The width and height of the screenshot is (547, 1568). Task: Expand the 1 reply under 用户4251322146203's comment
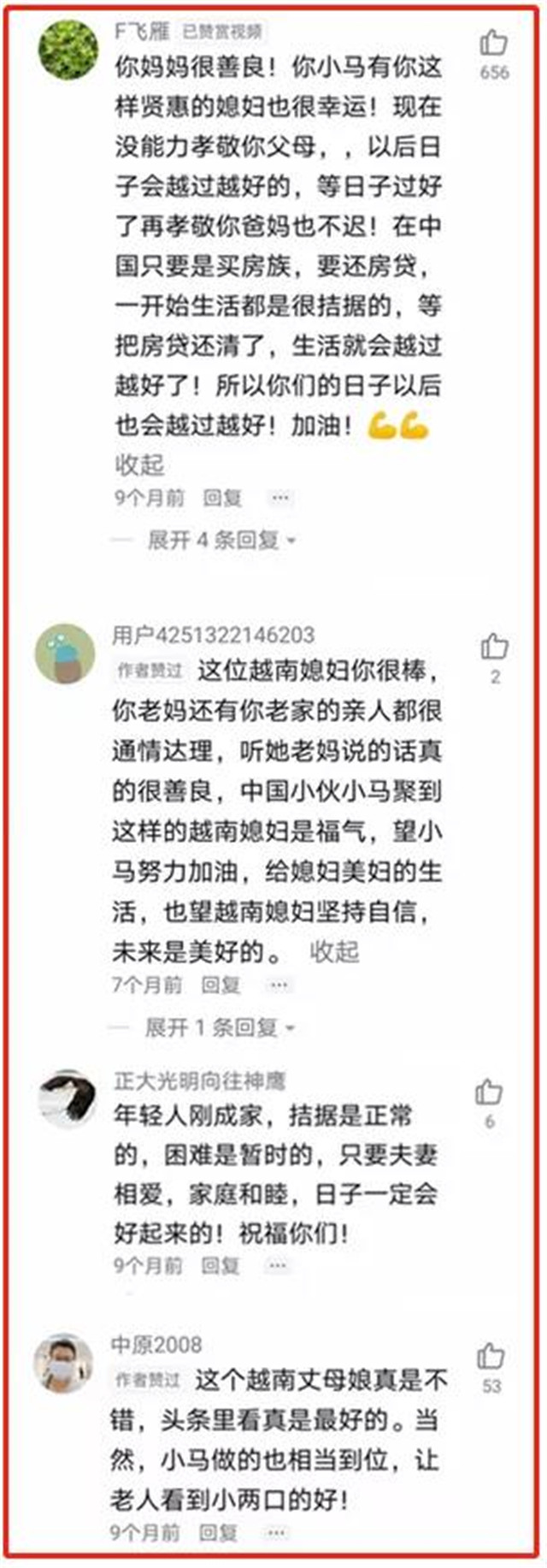pos(219,1027)
